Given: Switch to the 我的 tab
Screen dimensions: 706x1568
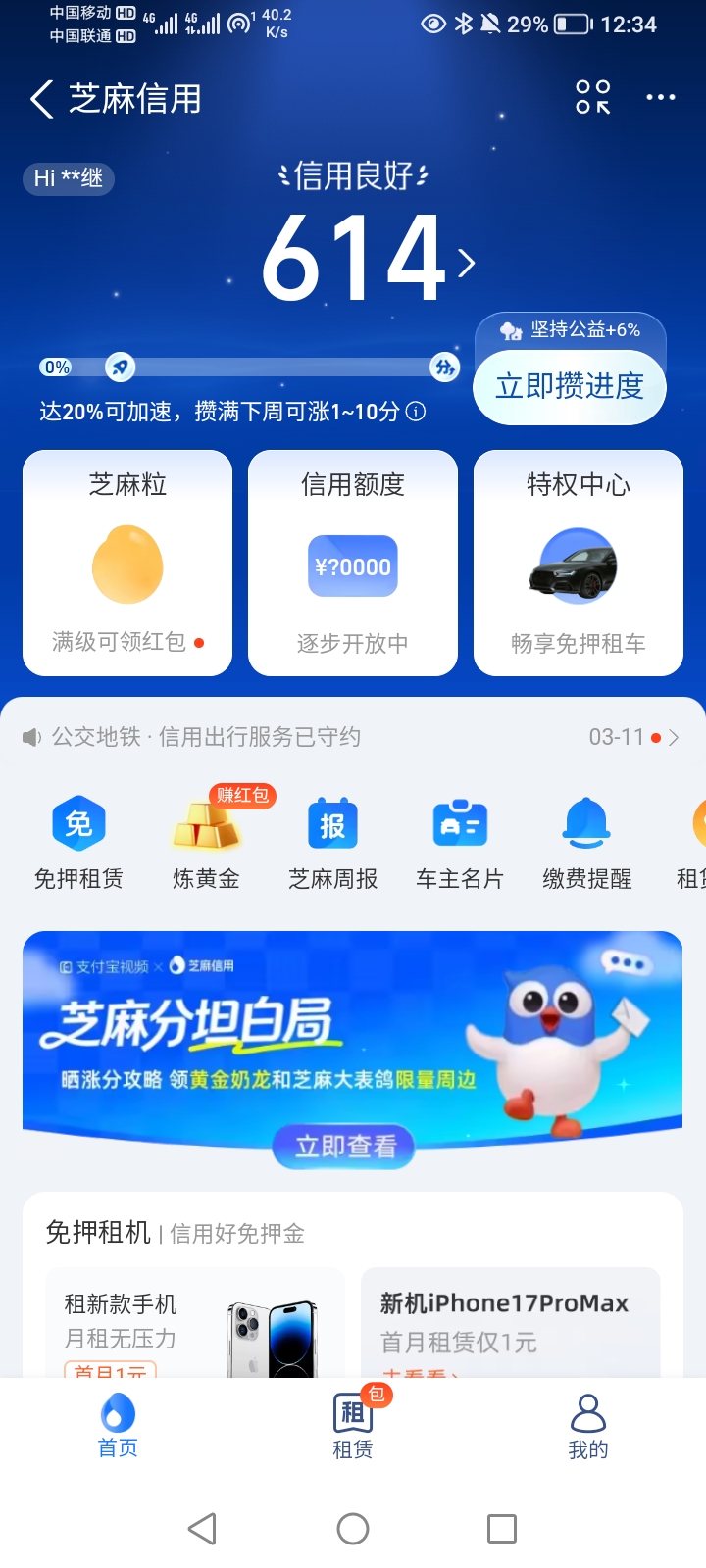Looking at the screenshot, I should click(588, 1426).
